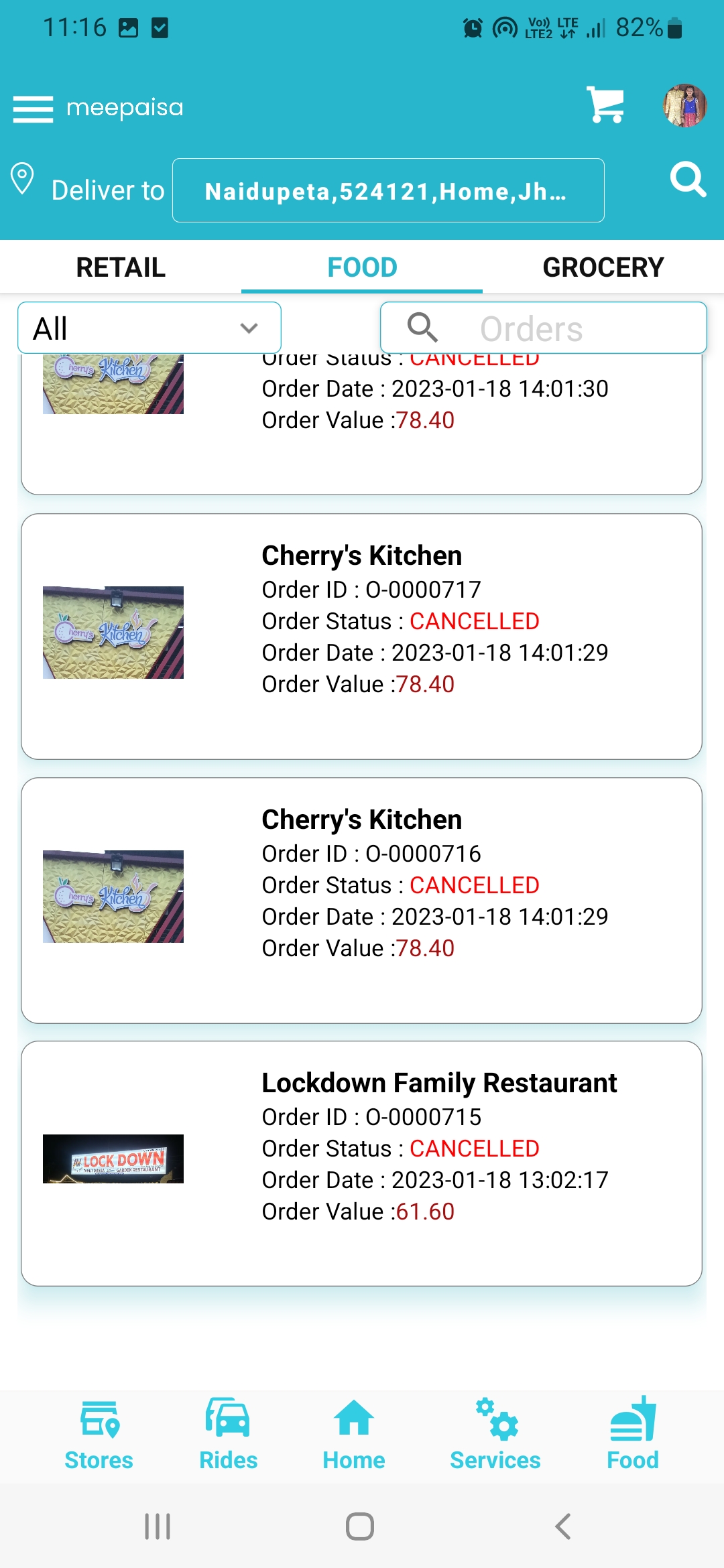Viewport: 724px width, 1568px height.
Task: Go to the Home tab
Action: tap(354, 1435)
